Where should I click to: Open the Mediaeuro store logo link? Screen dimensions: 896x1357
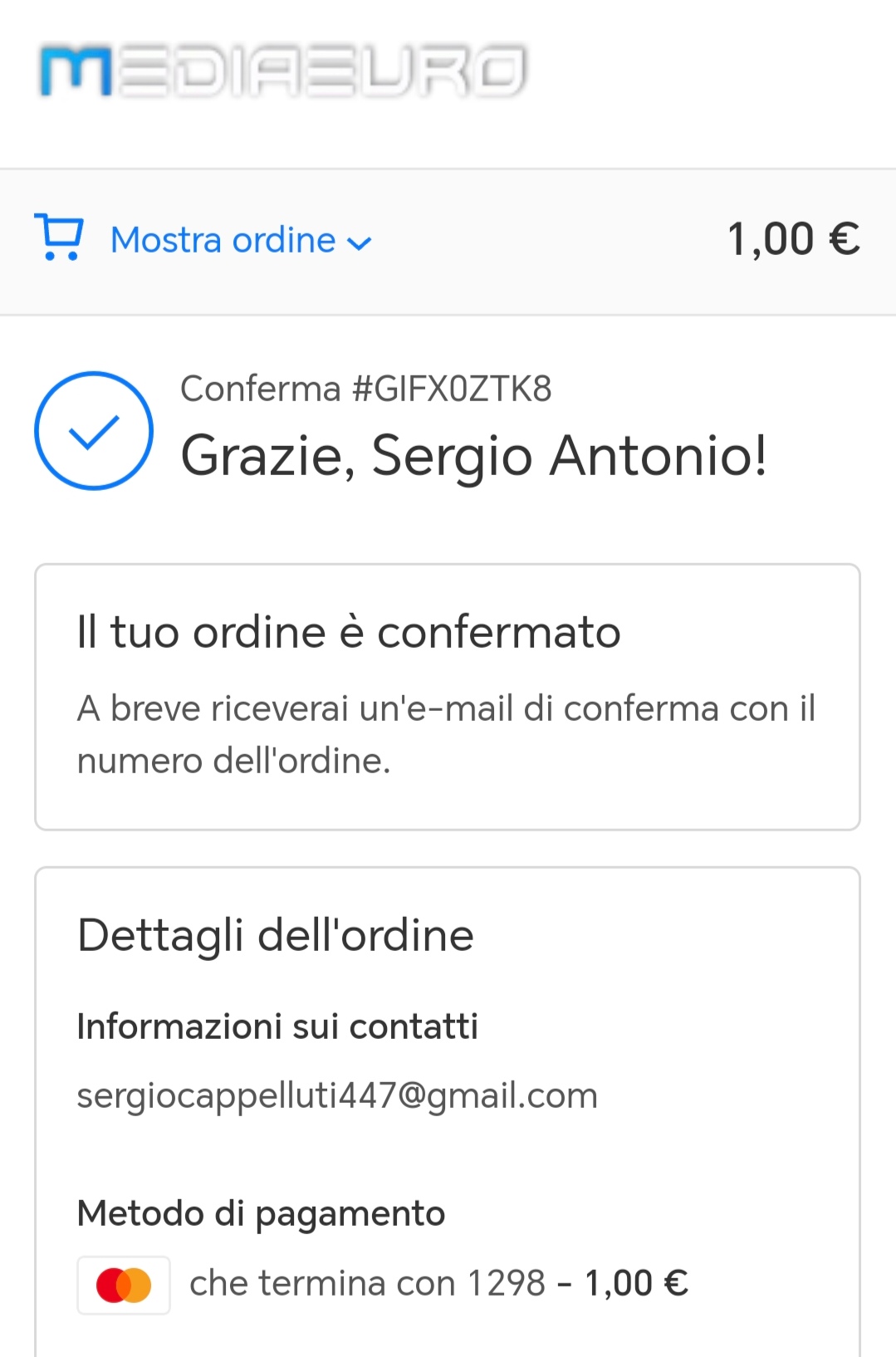pos(282,71)
